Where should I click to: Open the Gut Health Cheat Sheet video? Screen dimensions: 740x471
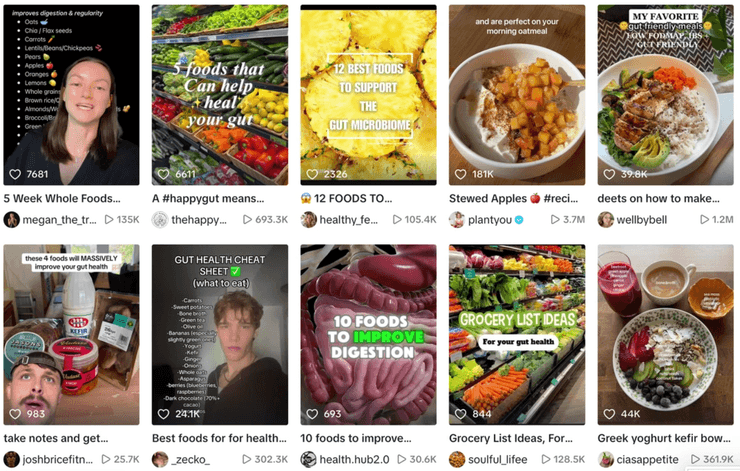tap(219, 335)
